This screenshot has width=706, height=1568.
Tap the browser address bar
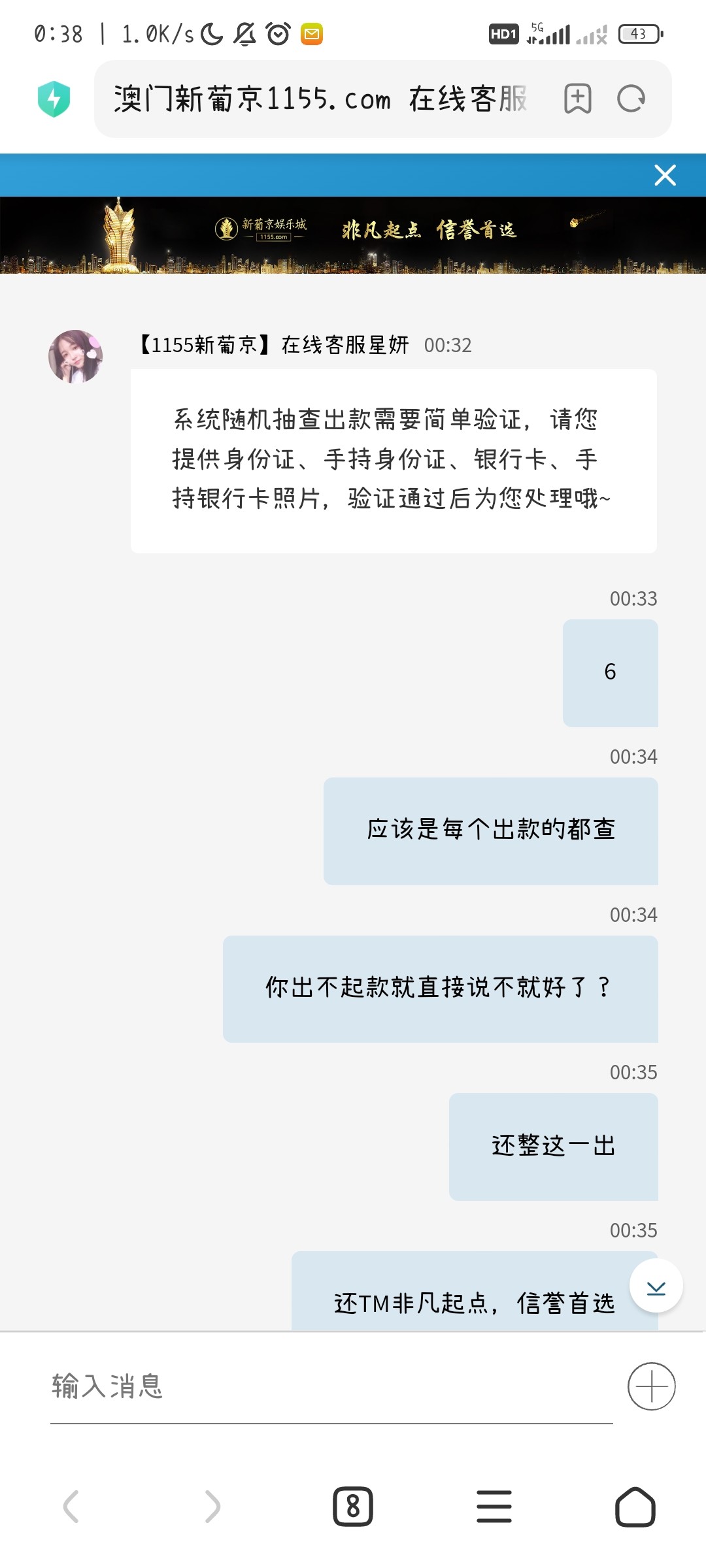[x=320, y=99]
